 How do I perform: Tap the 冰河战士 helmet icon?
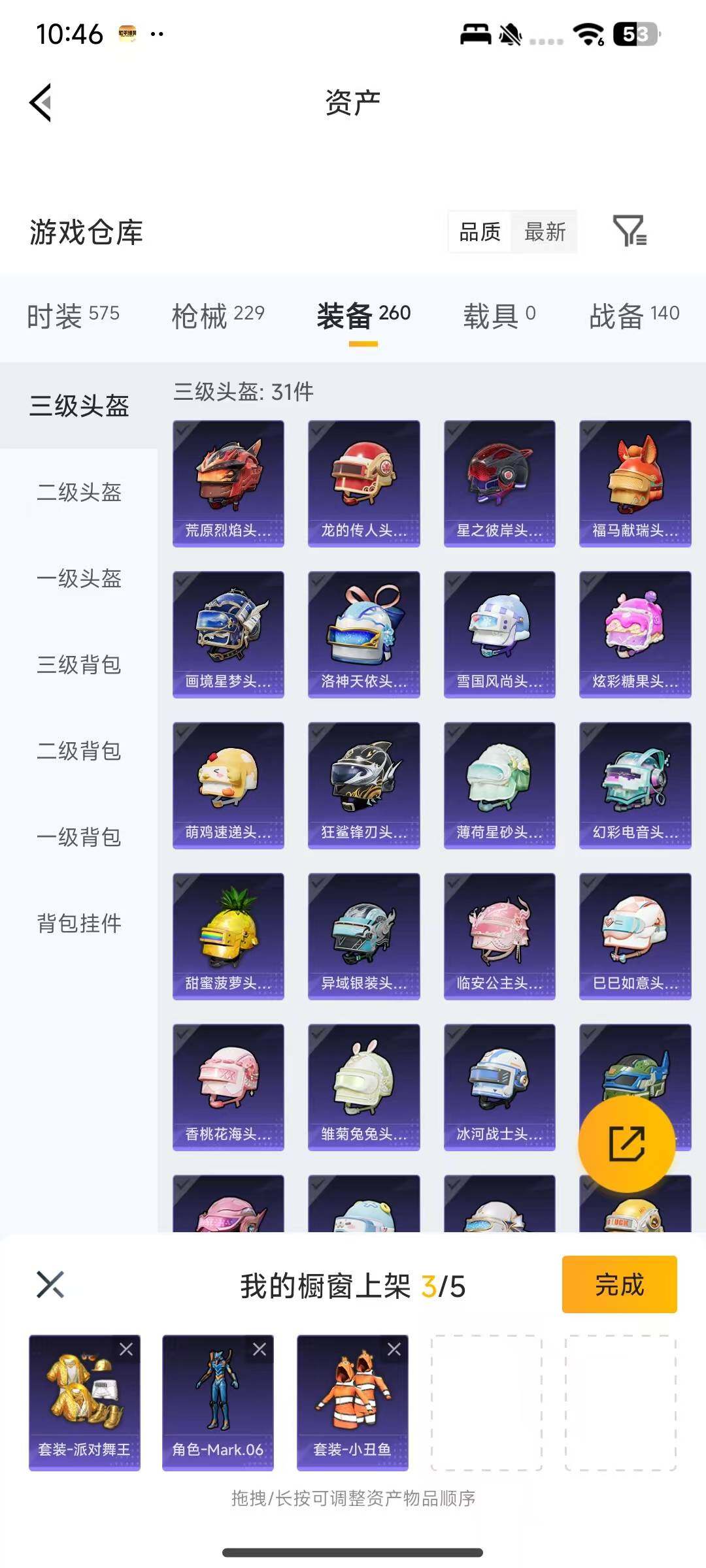(x=499, y=1088)
